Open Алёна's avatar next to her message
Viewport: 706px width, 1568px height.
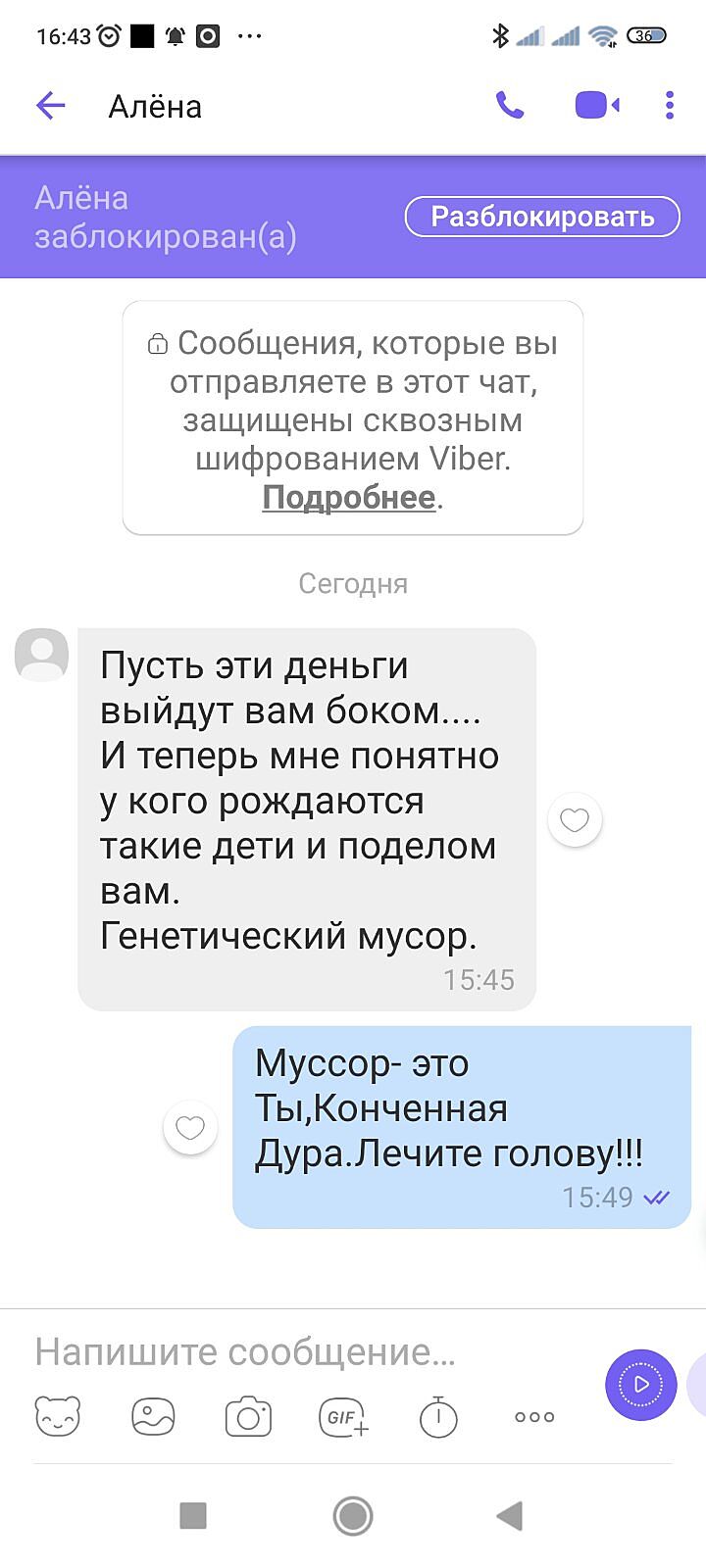42,654
